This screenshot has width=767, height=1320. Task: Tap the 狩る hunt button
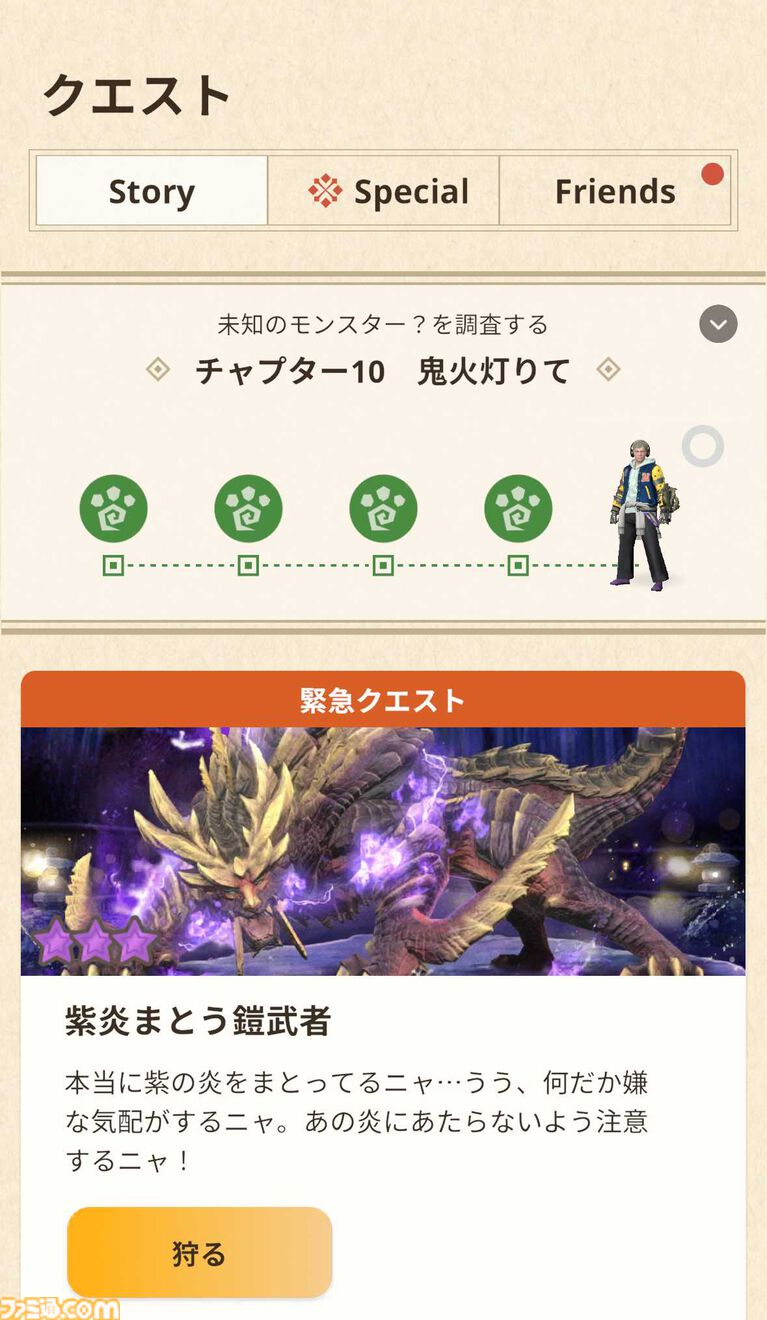pos(199,1253)
